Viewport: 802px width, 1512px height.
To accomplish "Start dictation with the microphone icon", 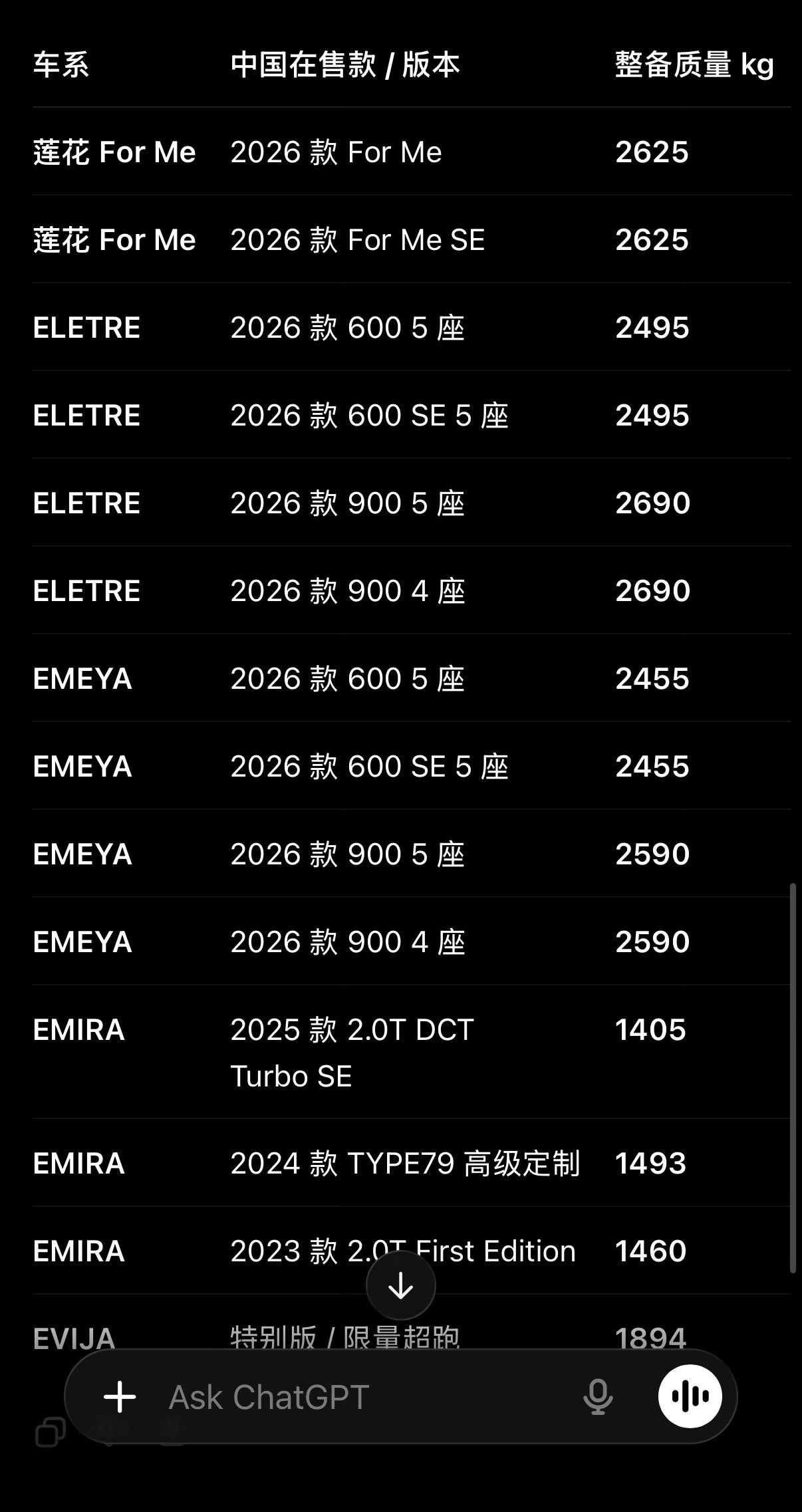I will click(597, 1396).
